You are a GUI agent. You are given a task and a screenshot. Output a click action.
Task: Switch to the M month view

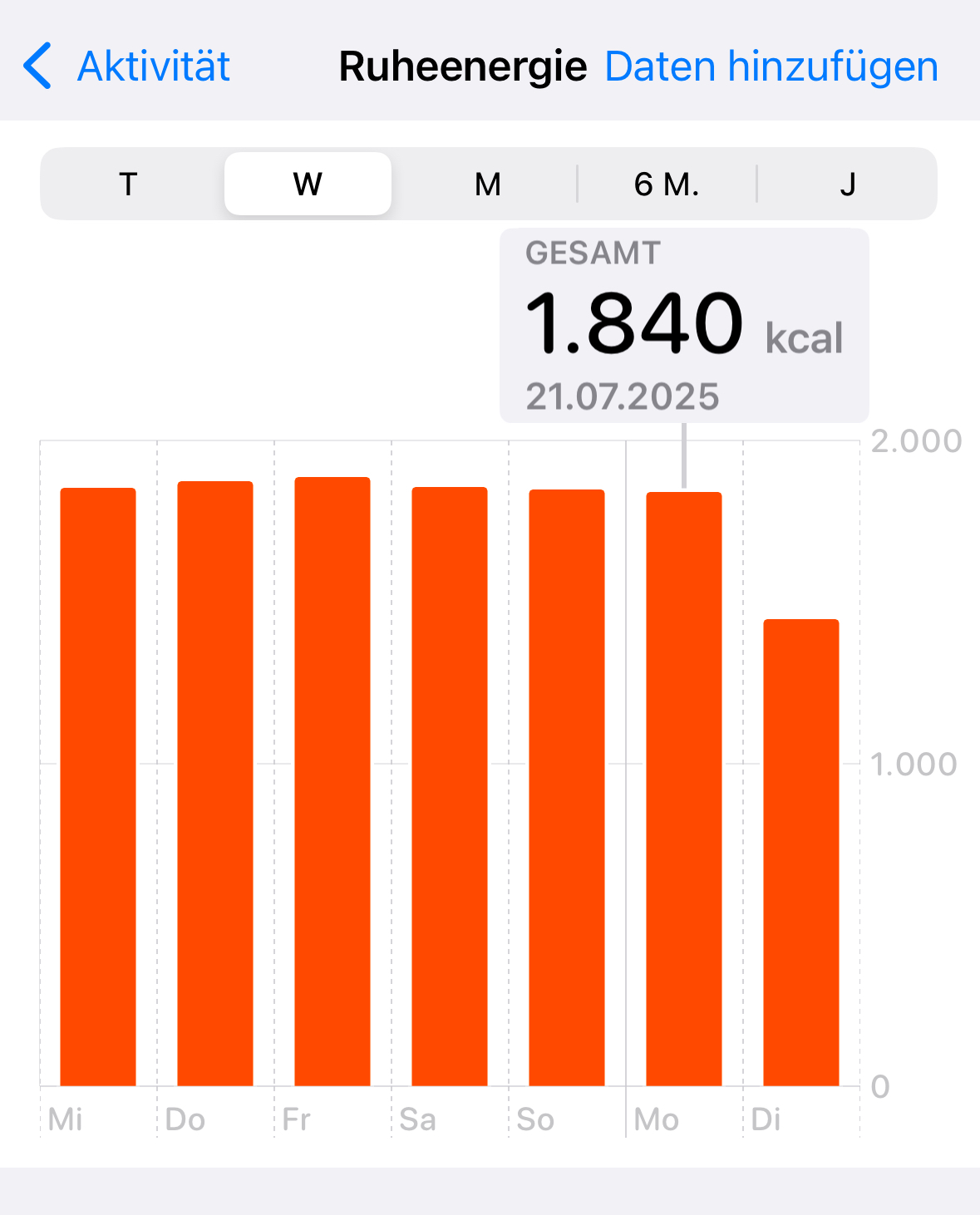point(488,184)
